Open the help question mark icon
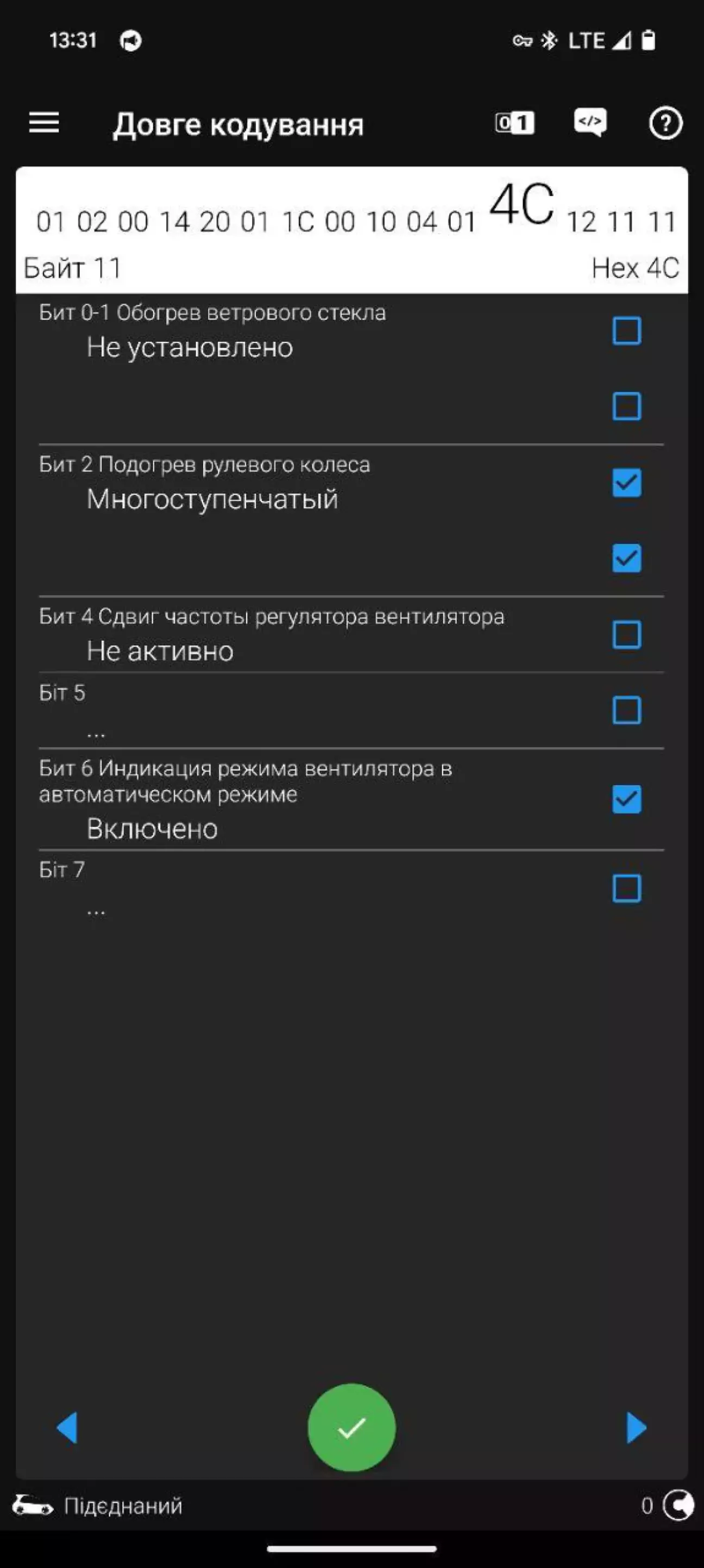The height and width of the screenshot is (1568, 704). pos(665,123)
